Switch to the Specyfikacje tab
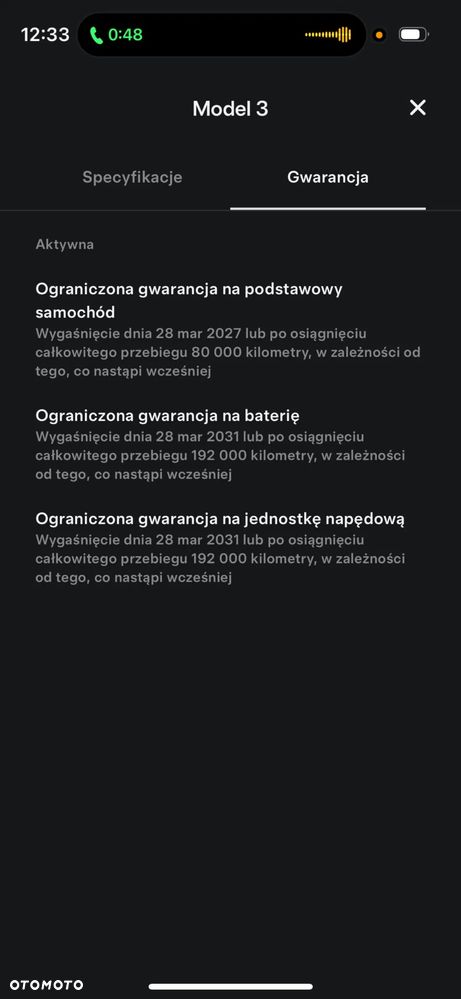The height and width of the screenshot is (999, 461). click(x=132, y=177)
